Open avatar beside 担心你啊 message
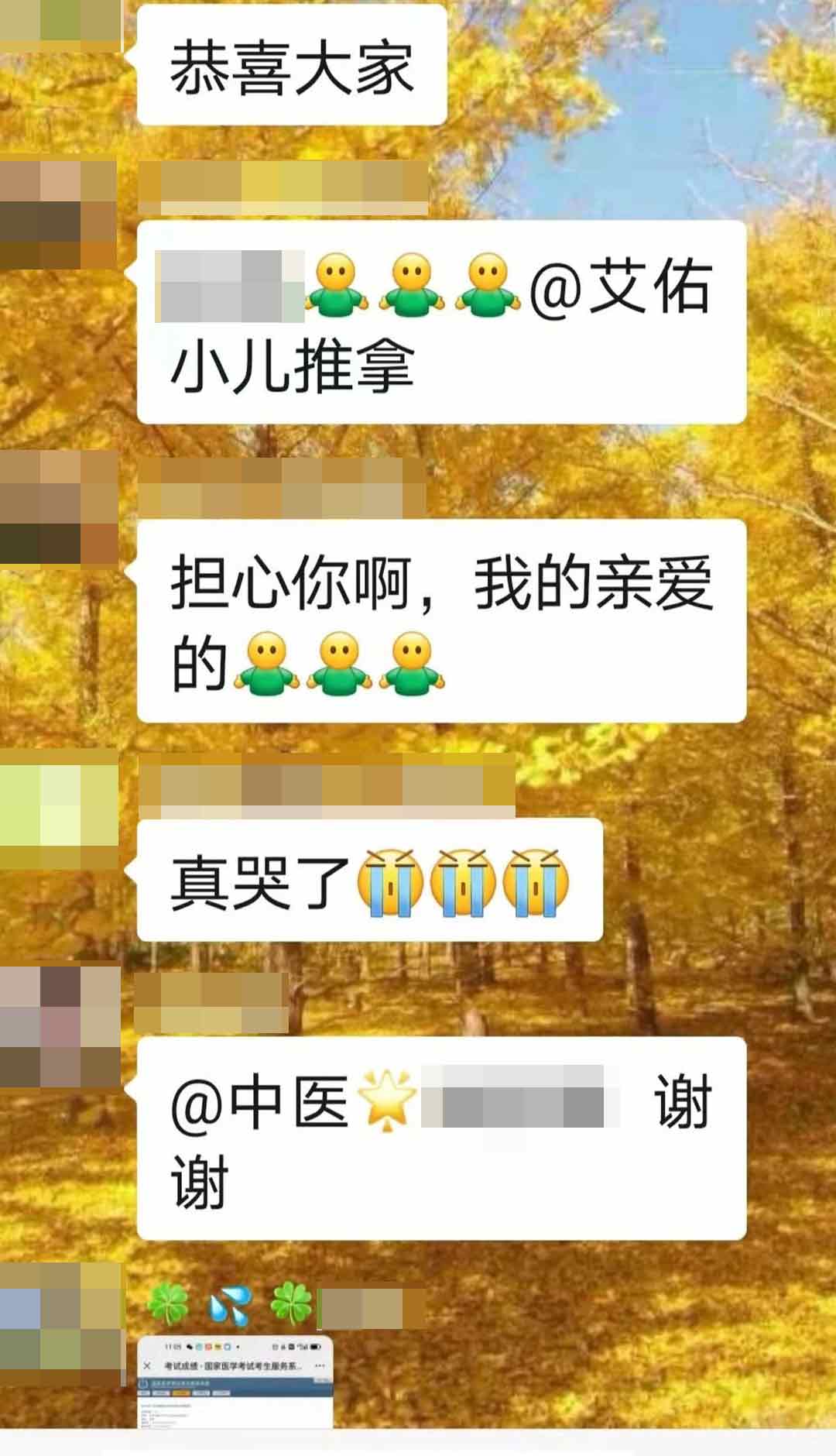 pyautogui.click(x=59, y=508)
